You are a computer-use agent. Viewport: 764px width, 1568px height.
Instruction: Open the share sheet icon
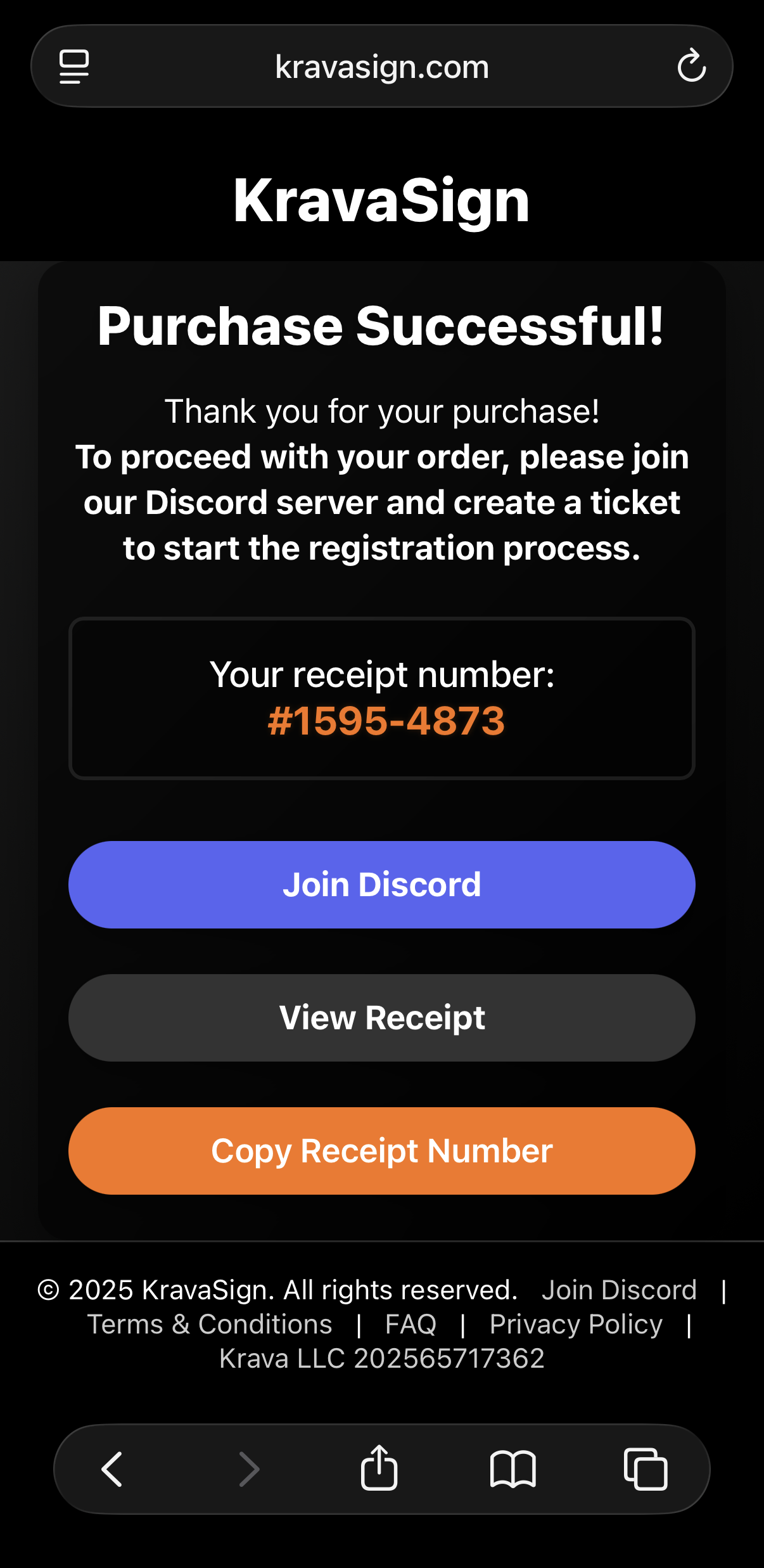(x=380, y=1469)
